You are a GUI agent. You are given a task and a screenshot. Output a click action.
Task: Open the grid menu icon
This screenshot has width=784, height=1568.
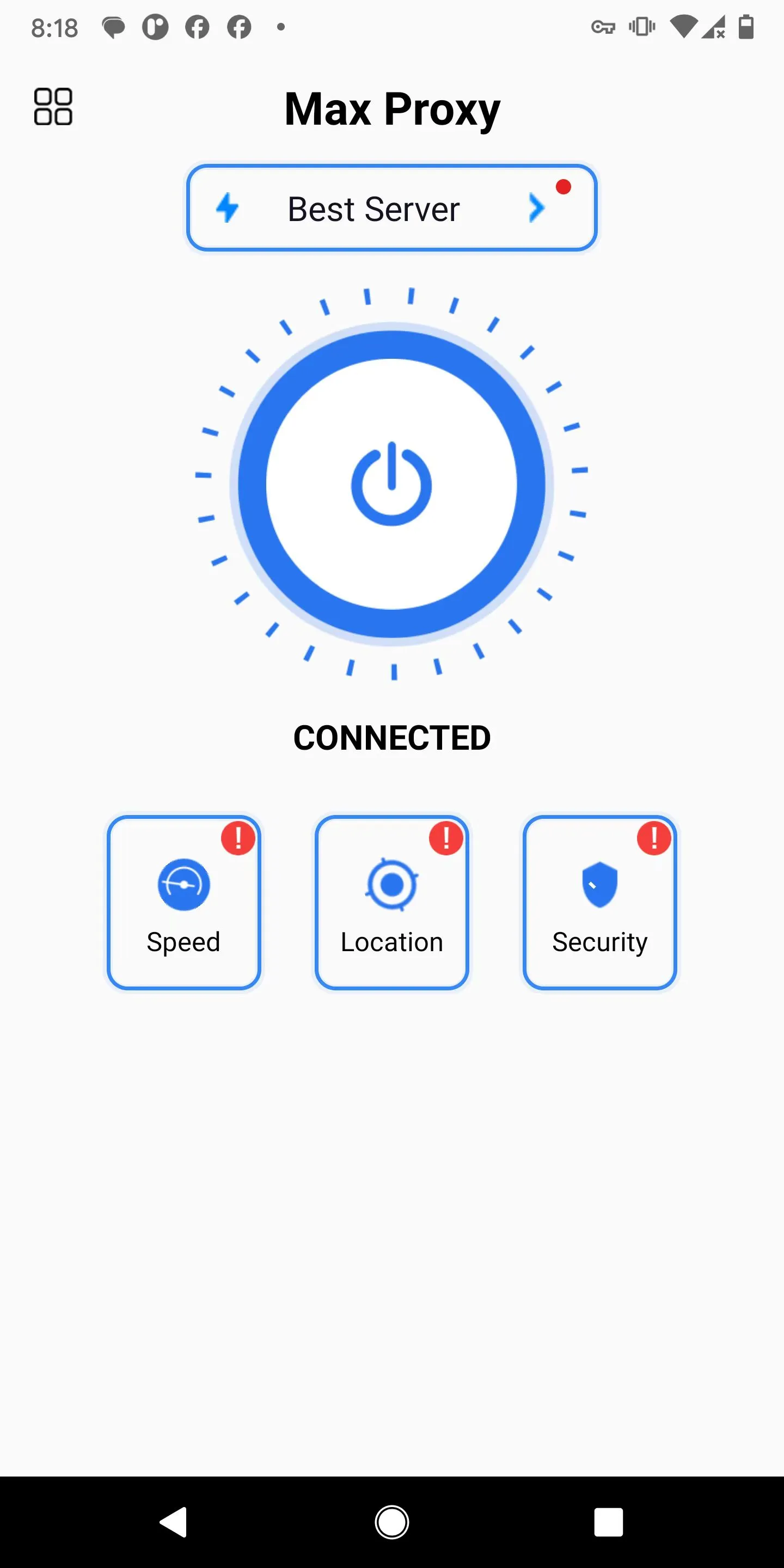click(x=53, y=107)
